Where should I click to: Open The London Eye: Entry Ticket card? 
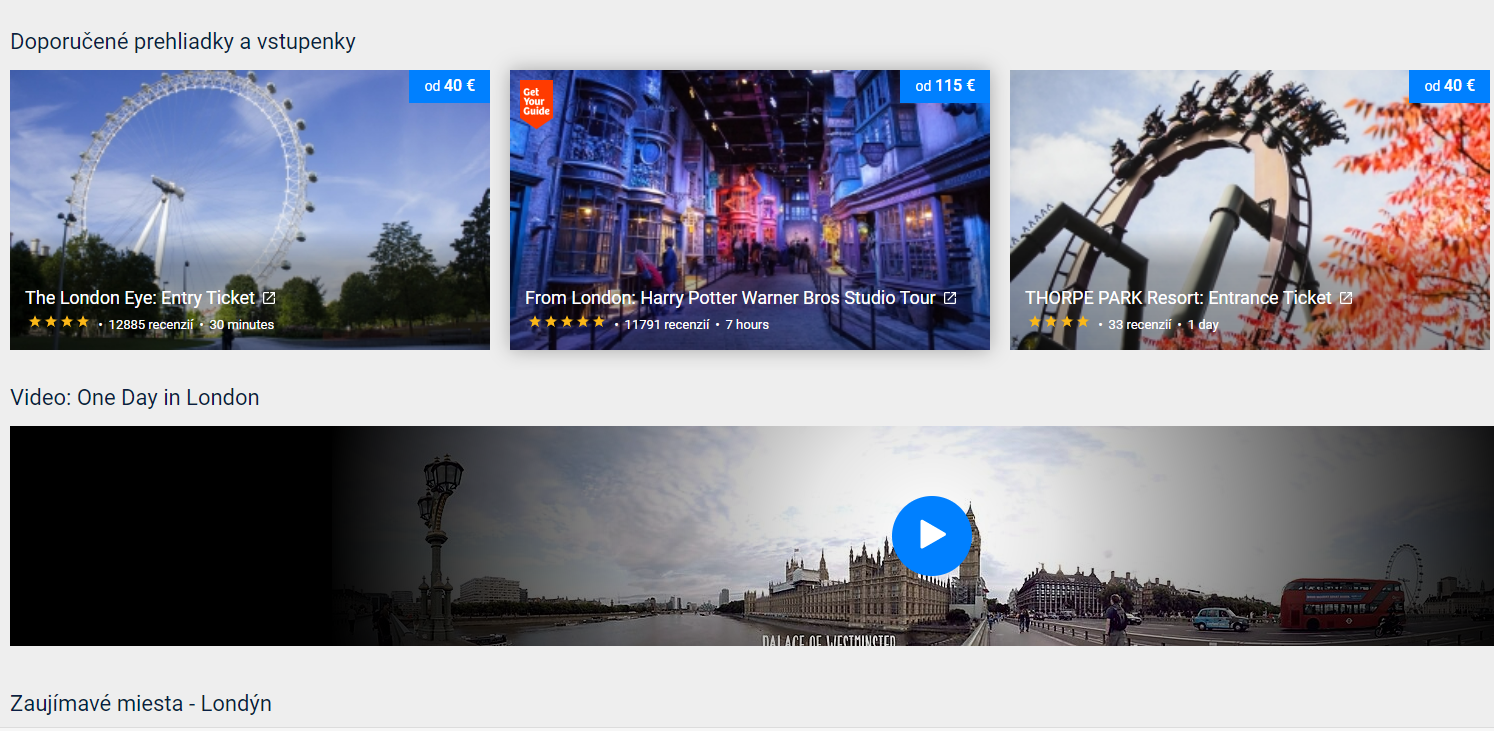point(249,210)
